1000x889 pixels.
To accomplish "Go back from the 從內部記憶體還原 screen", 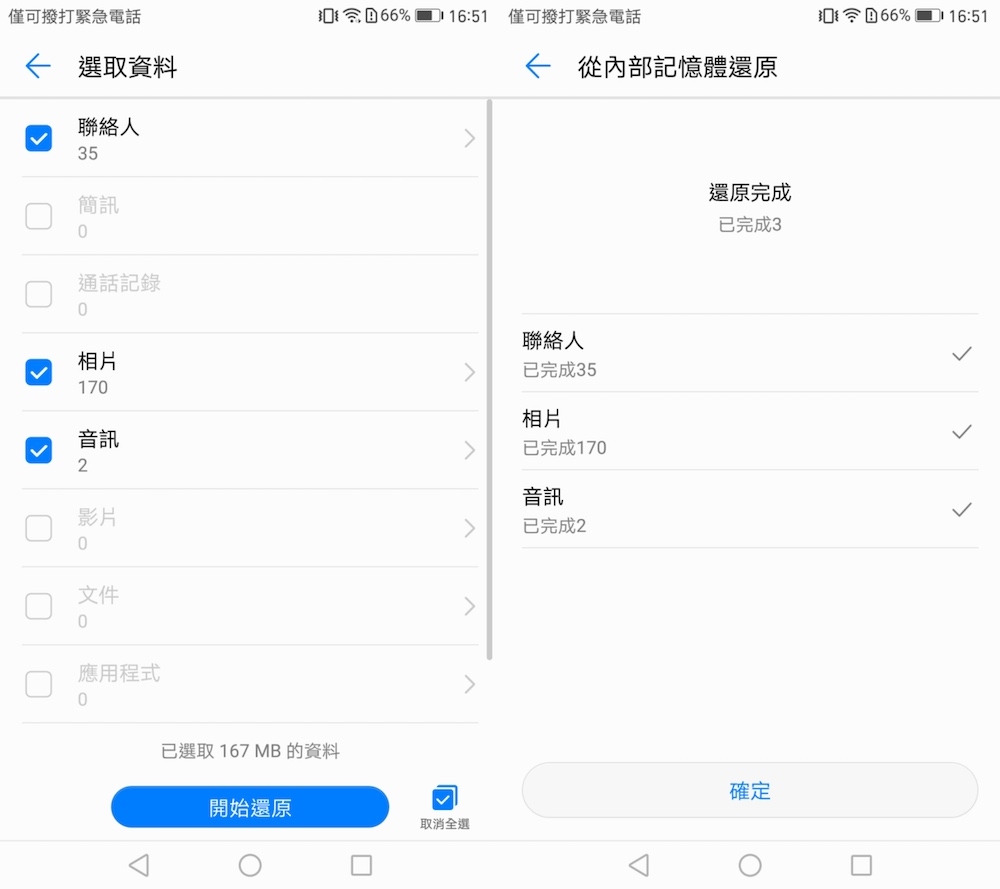I will pyautogui.click(x=538, y=67).
